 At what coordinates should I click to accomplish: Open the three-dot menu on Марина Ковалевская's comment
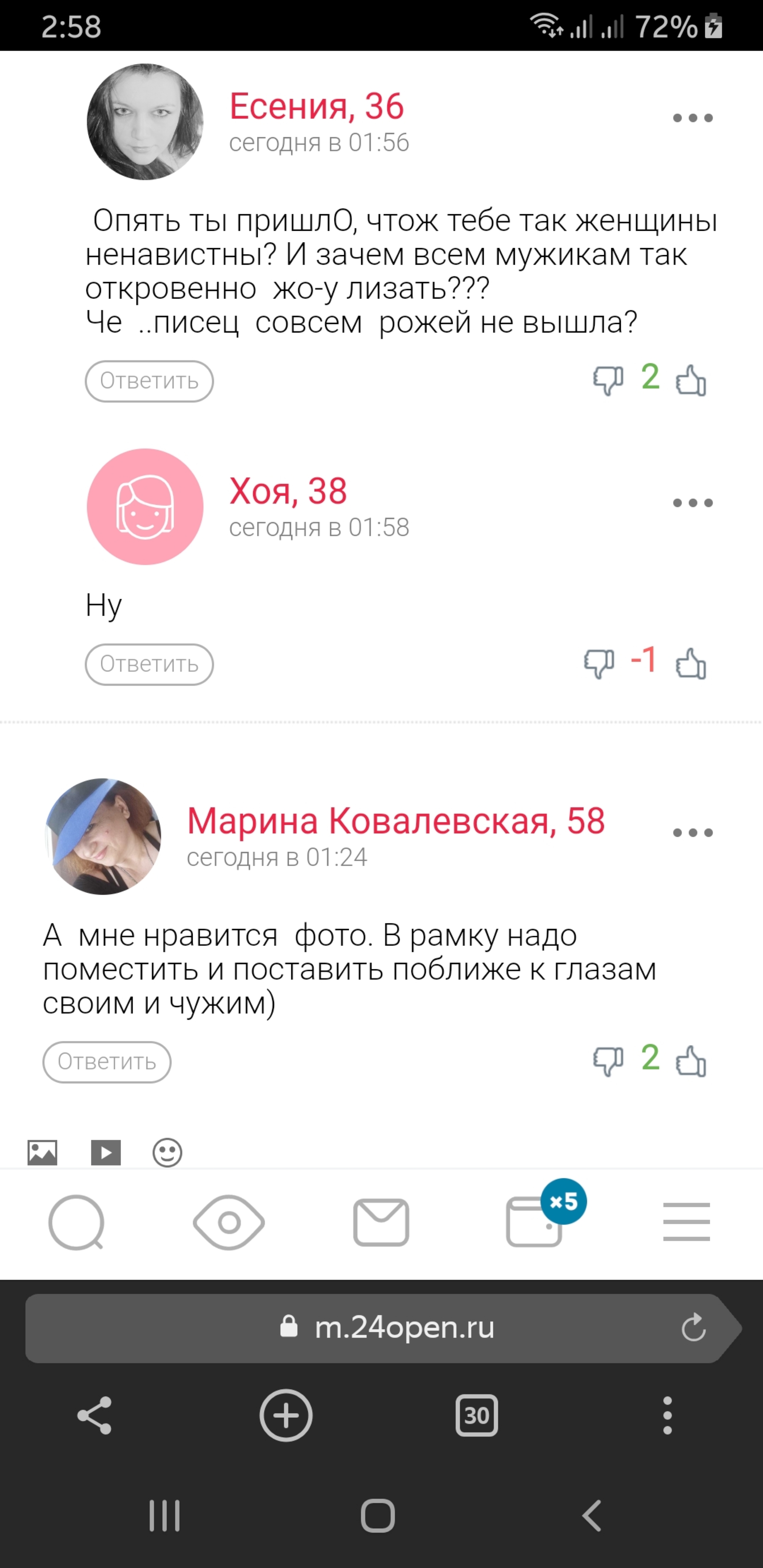(x=692, y=833)
